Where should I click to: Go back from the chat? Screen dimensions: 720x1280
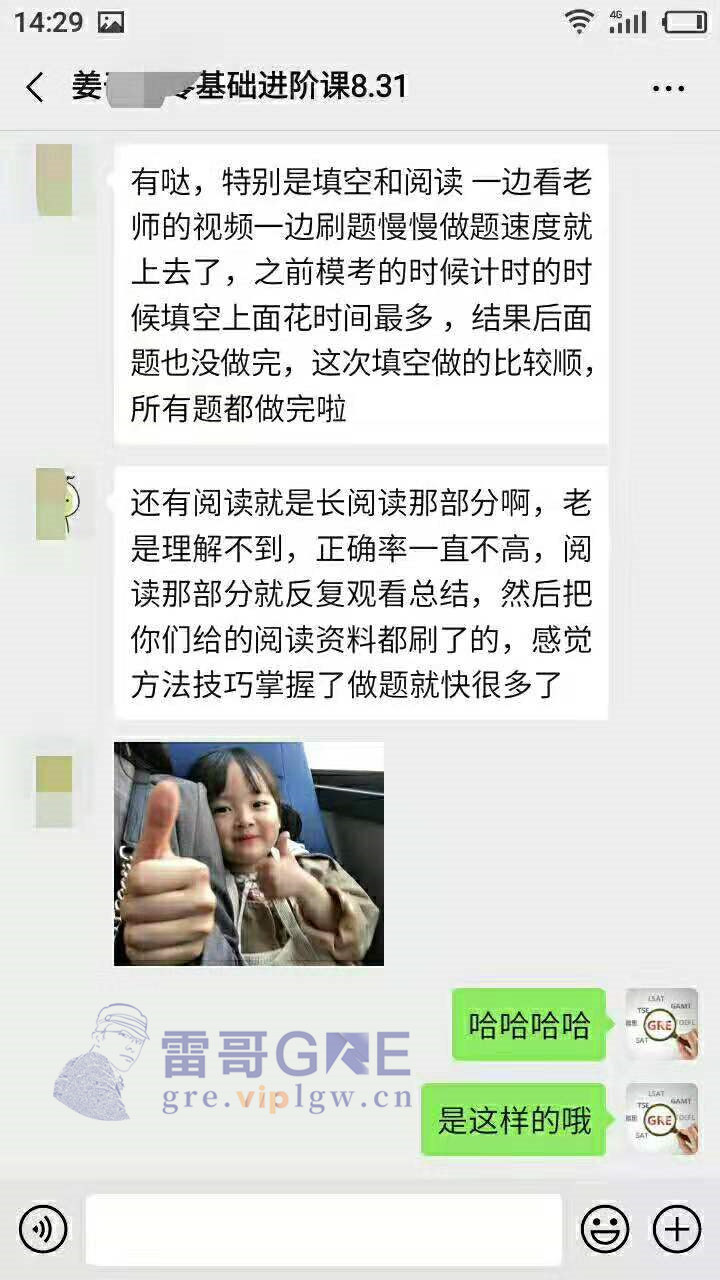pyautogui.click(x=35, y=88)
